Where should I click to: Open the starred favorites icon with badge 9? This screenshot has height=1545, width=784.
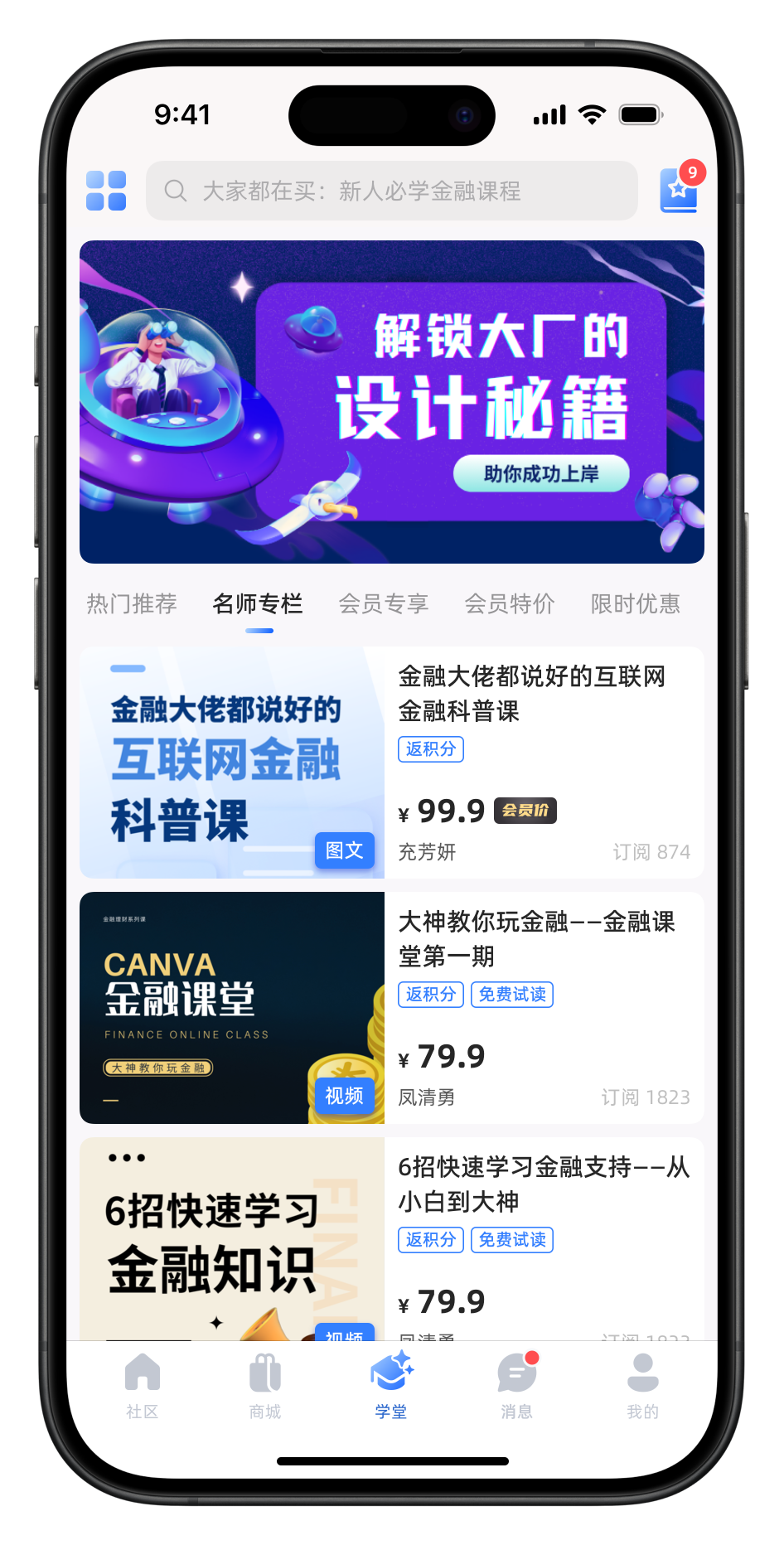[x=679, y=190]
